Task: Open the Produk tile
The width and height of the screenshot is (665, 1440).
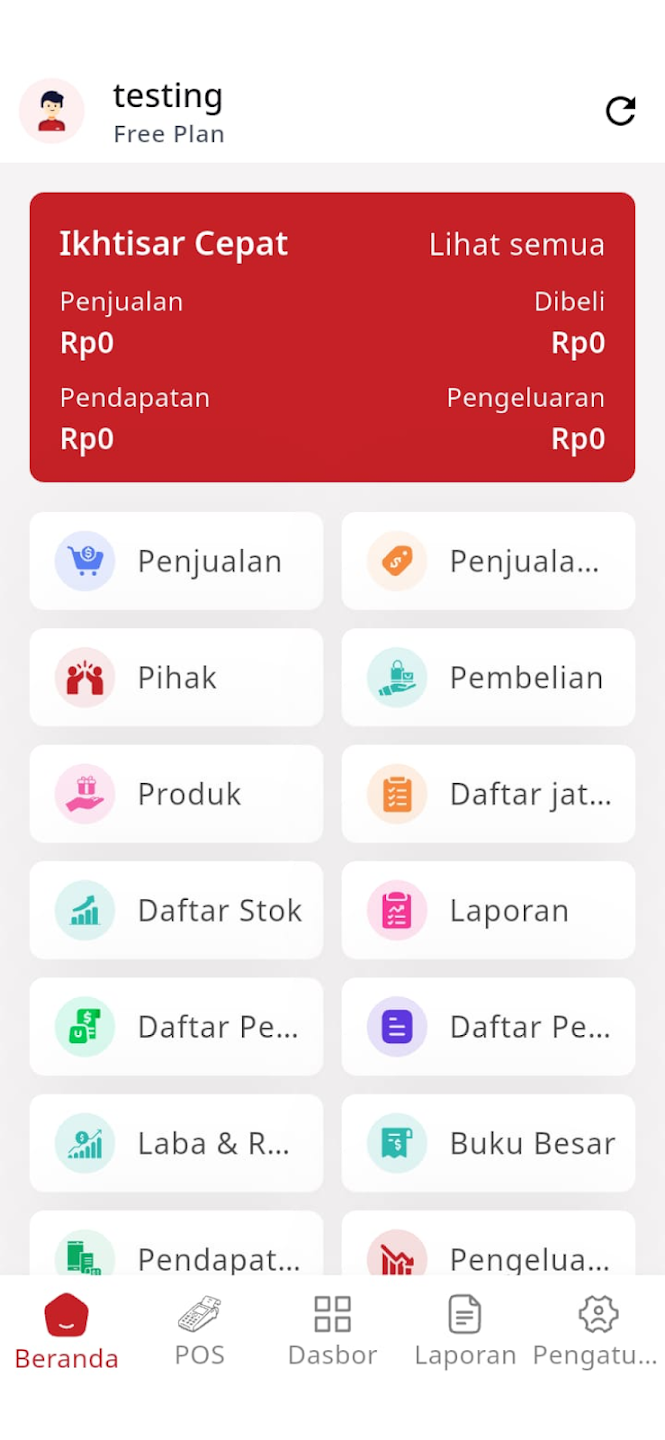Action: pos(176,794)
